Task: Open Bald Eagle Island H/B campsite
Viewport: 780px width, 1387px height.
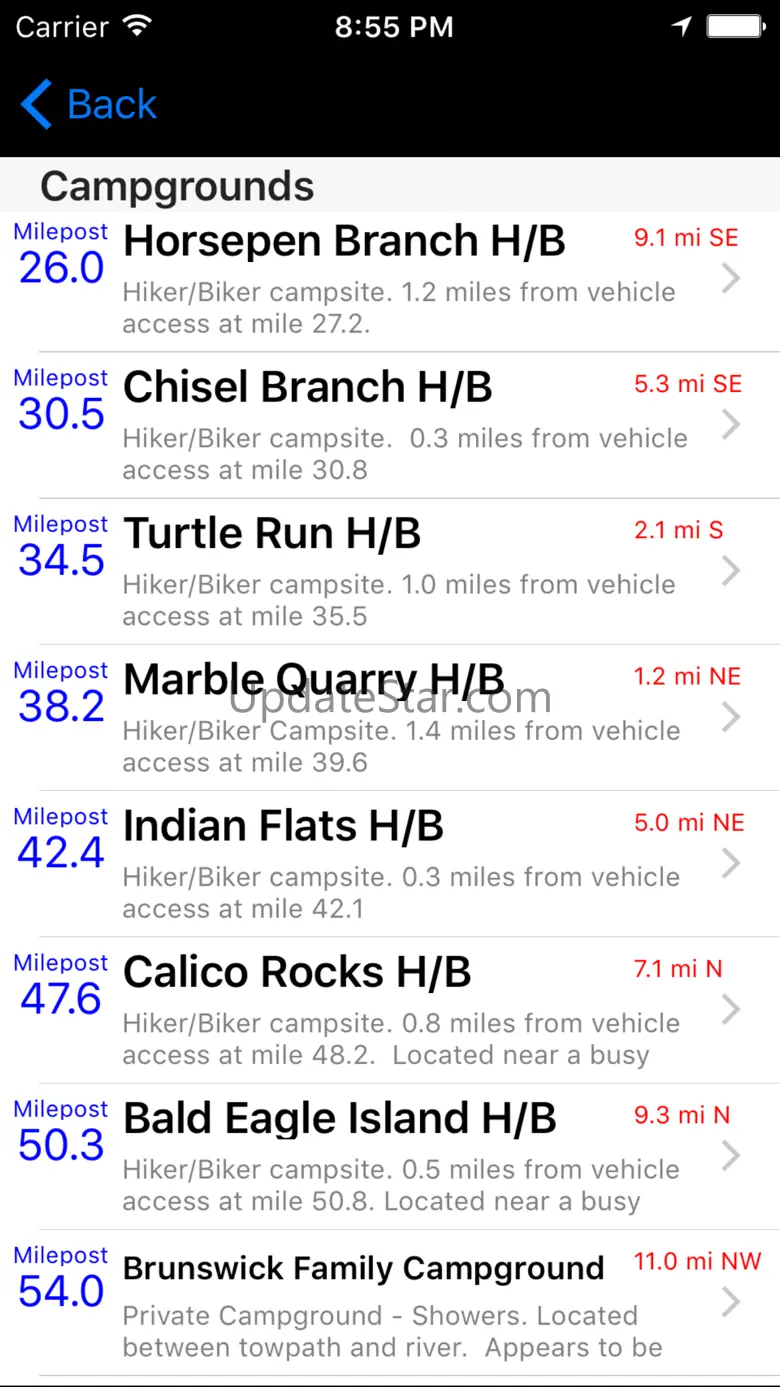Action: (x=390, y=1155)
